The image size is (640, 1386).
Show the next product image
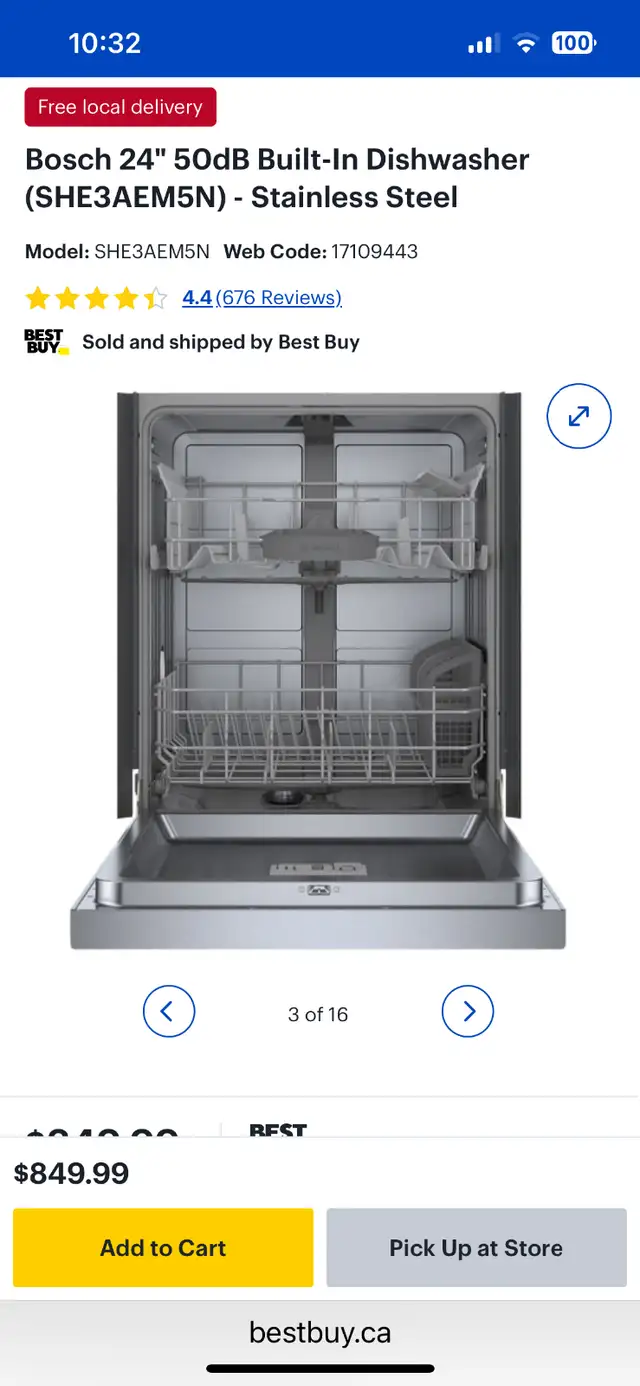[x=468, y=1011]
